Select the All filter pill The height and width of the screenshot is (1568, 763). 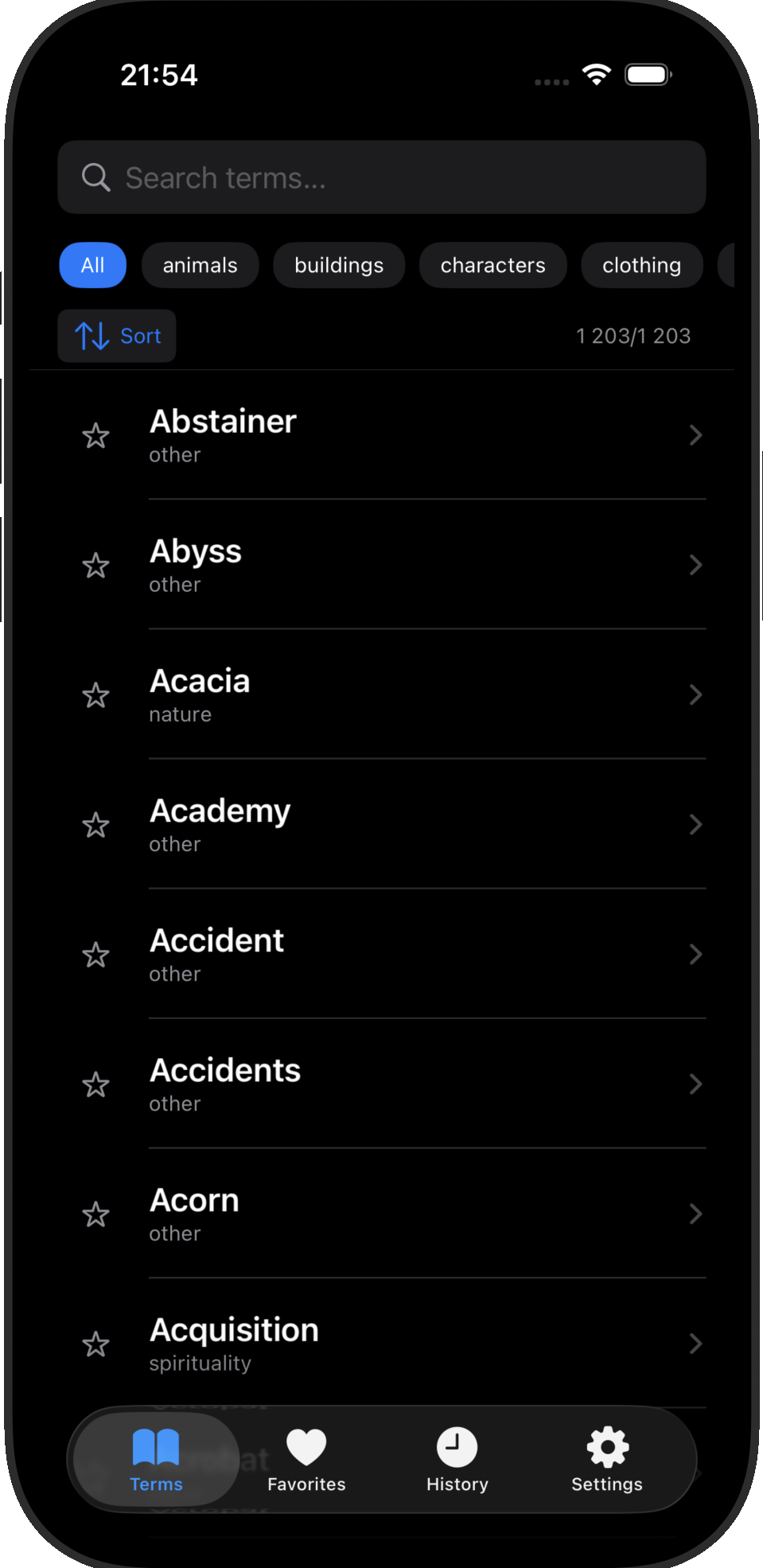click(x=92, y=265)
